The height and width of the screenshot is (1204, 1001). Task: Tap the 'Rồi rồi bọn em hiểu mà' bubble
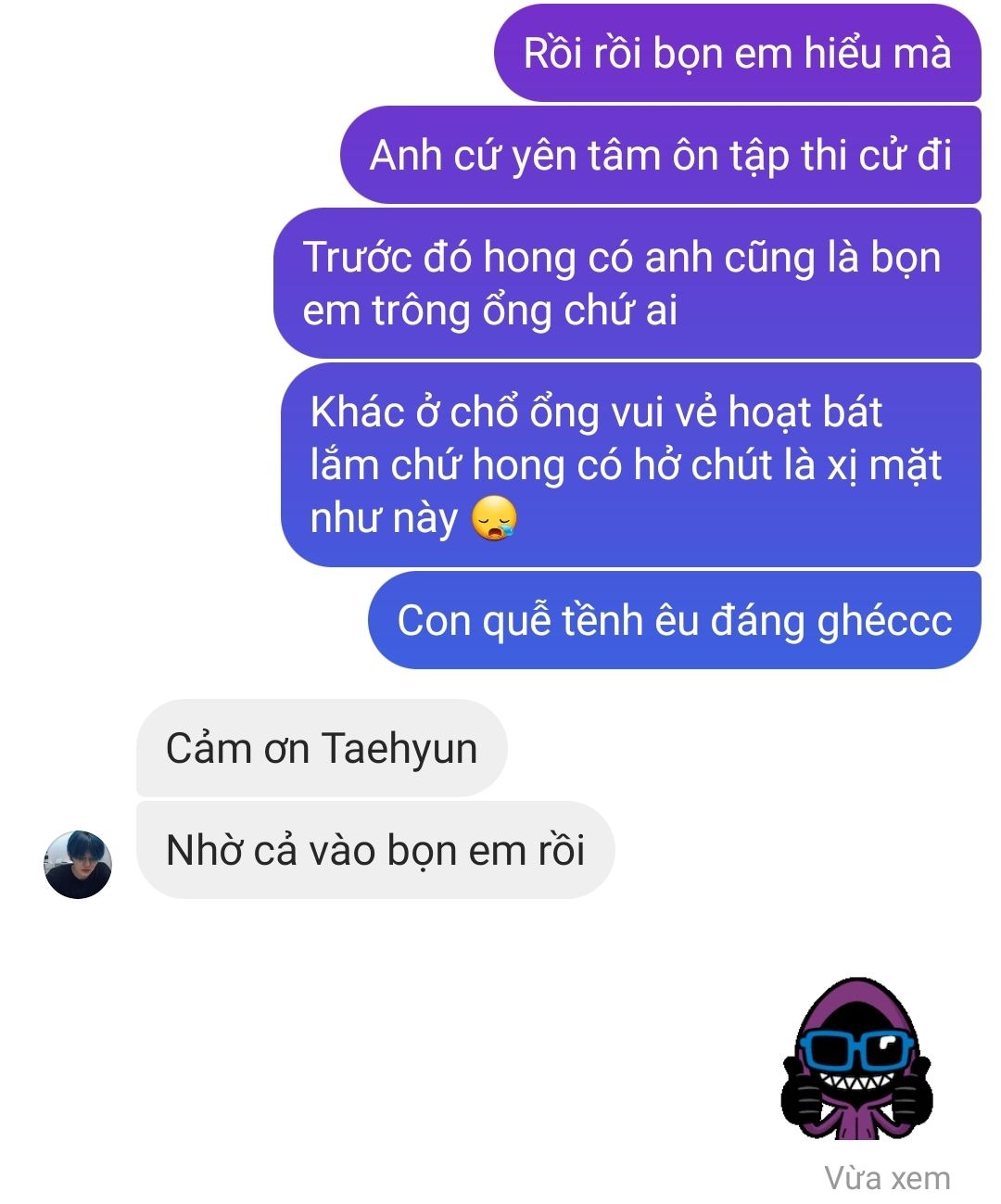coord(737,53)
